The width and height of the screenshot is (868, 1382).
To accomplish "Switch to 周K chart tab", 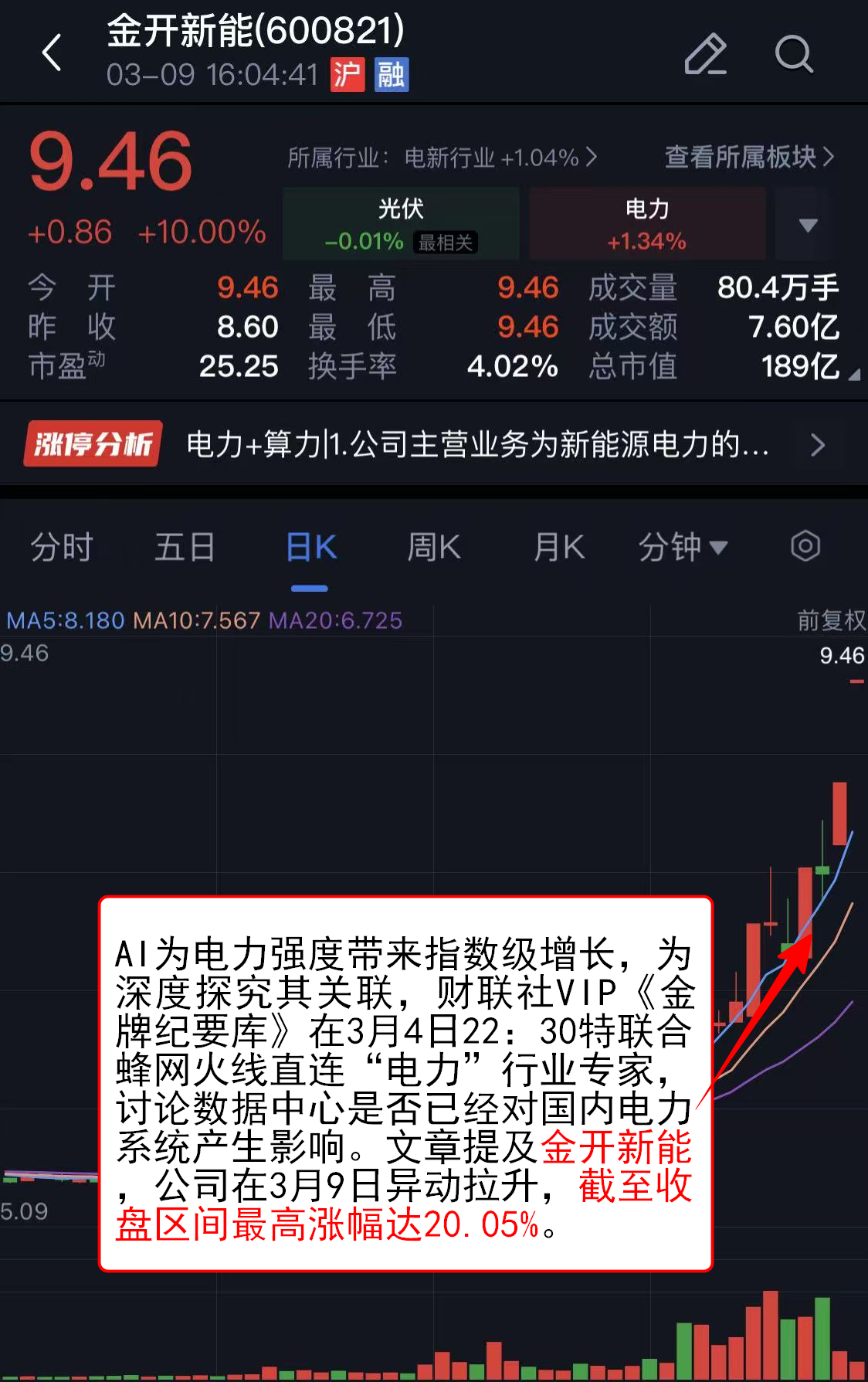I will pyautogui.click(x=433, y=547).
